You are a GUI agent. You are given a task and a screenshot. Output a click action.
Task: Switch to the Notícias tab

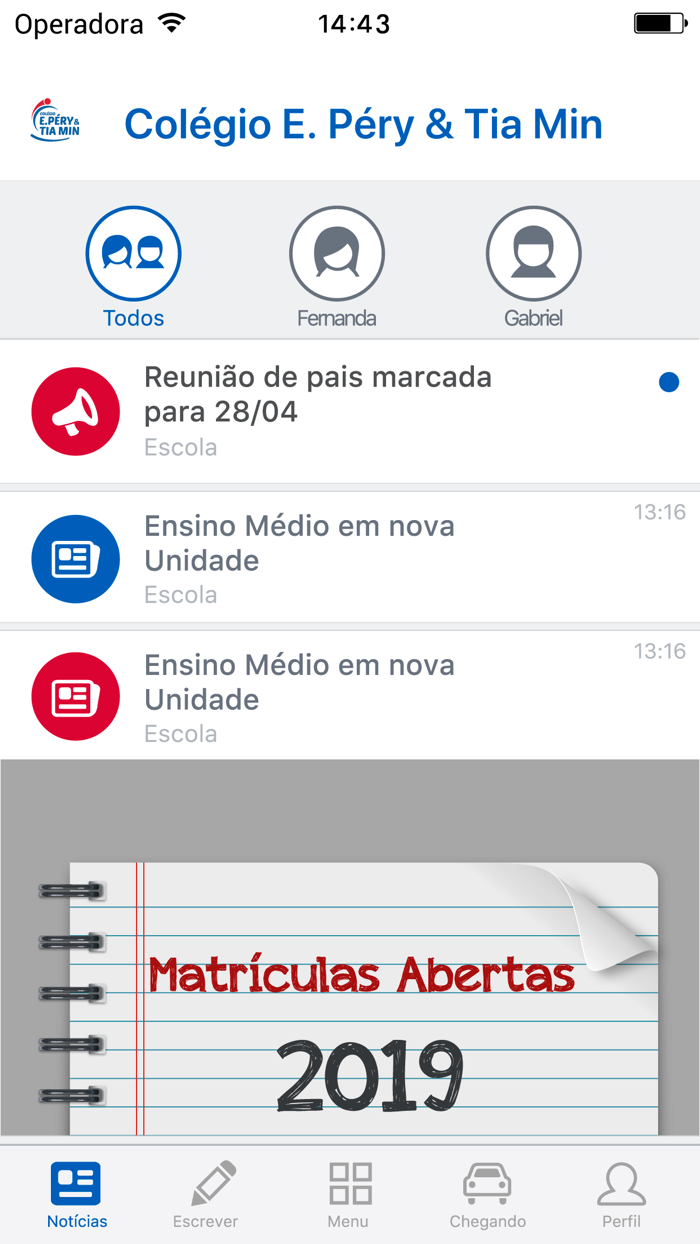coord(77,1195)
